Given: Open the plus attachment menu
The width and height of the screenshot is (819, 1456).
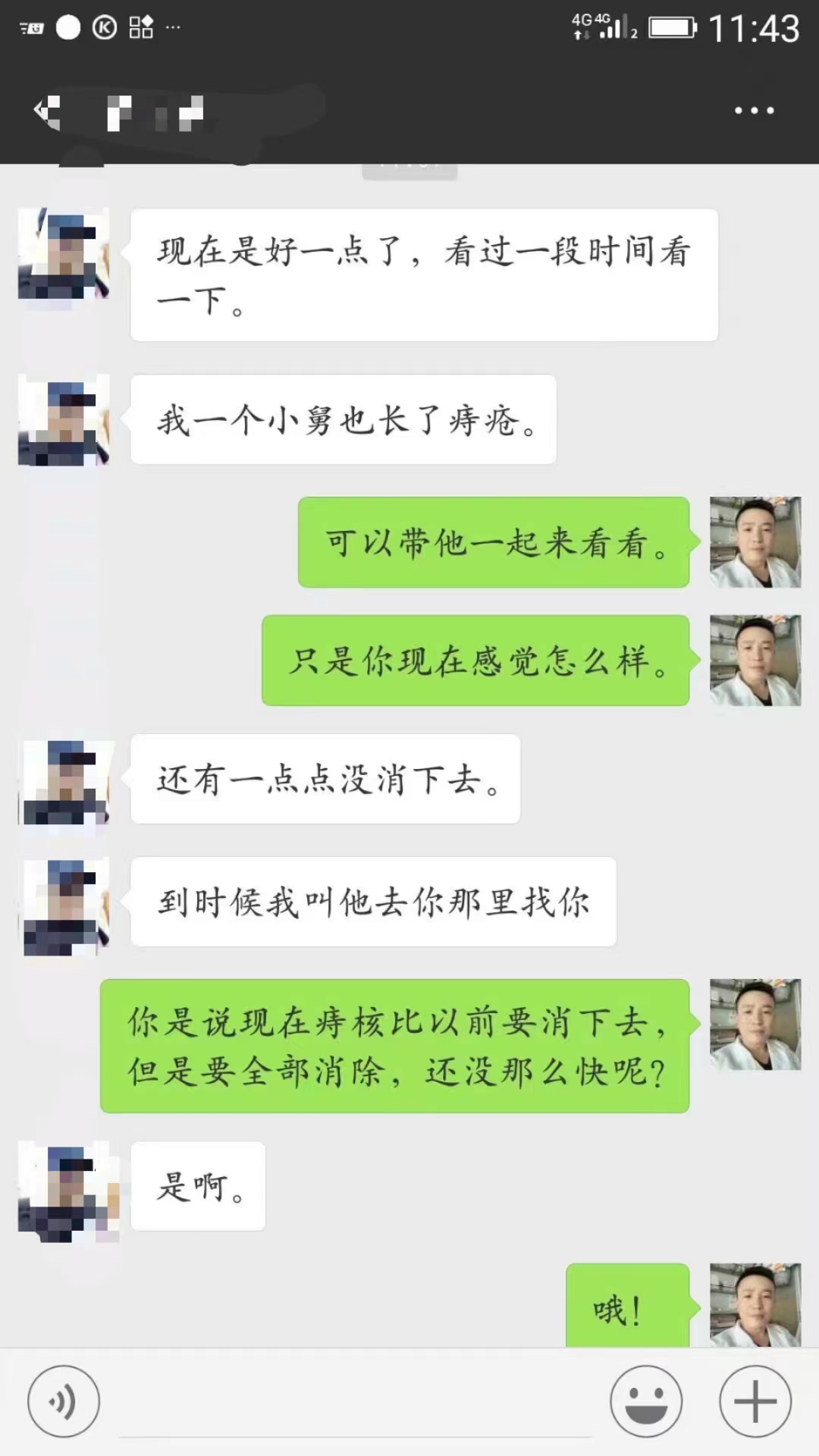Looking at the screenshot, I should 755,1401.
